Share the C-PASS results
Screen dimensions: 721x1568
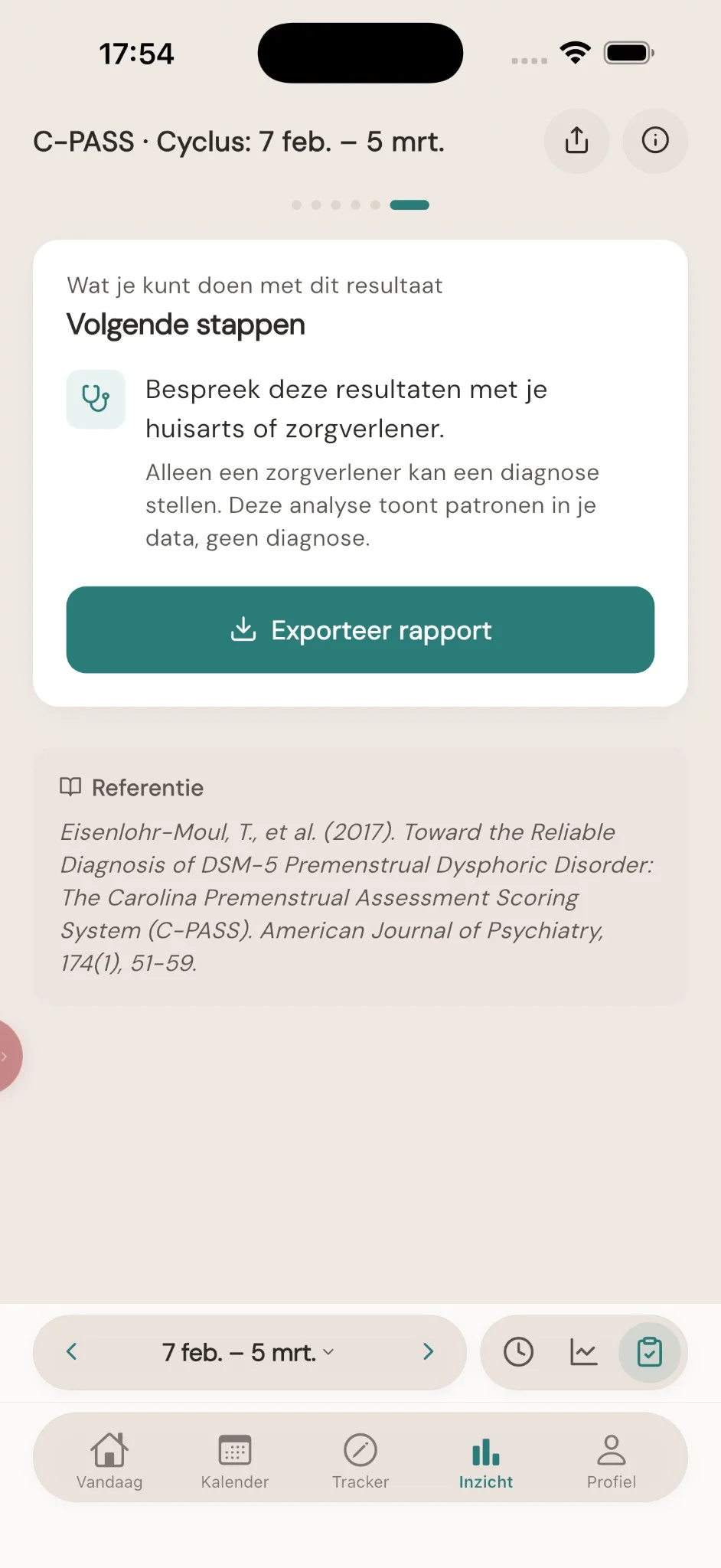[x=576, y=141]
